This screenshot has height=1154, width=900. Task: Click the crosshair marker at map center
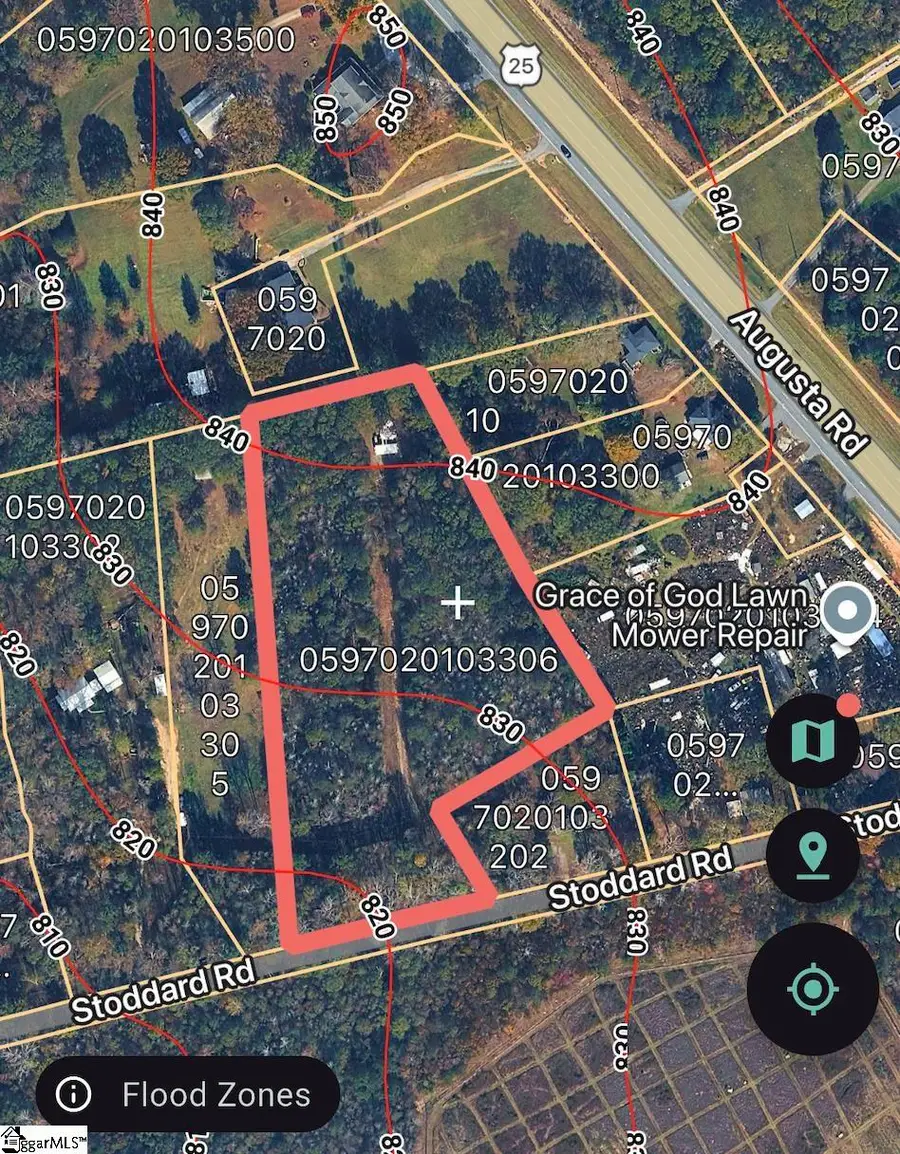459,604
